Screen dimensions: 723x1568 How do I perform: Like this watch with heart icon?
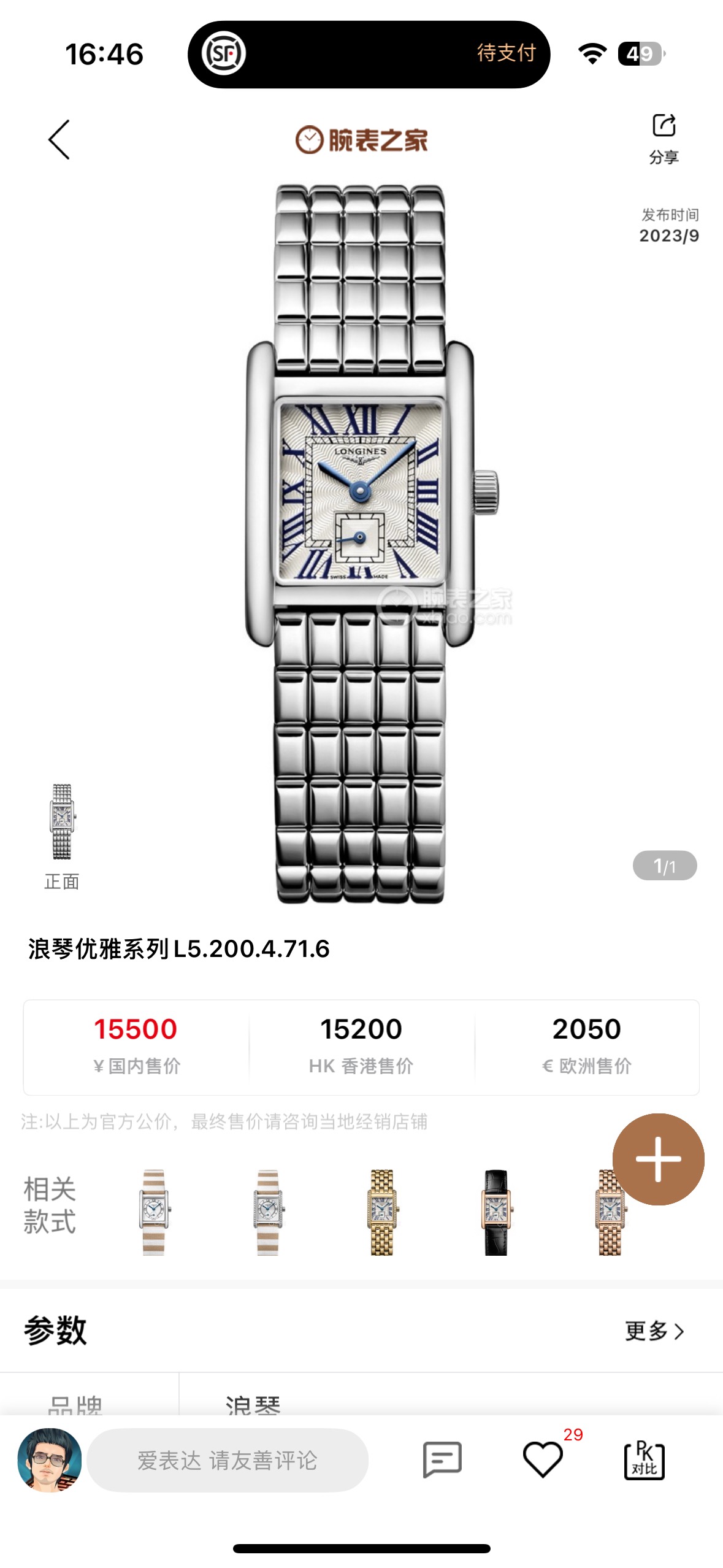[543, 1460]
